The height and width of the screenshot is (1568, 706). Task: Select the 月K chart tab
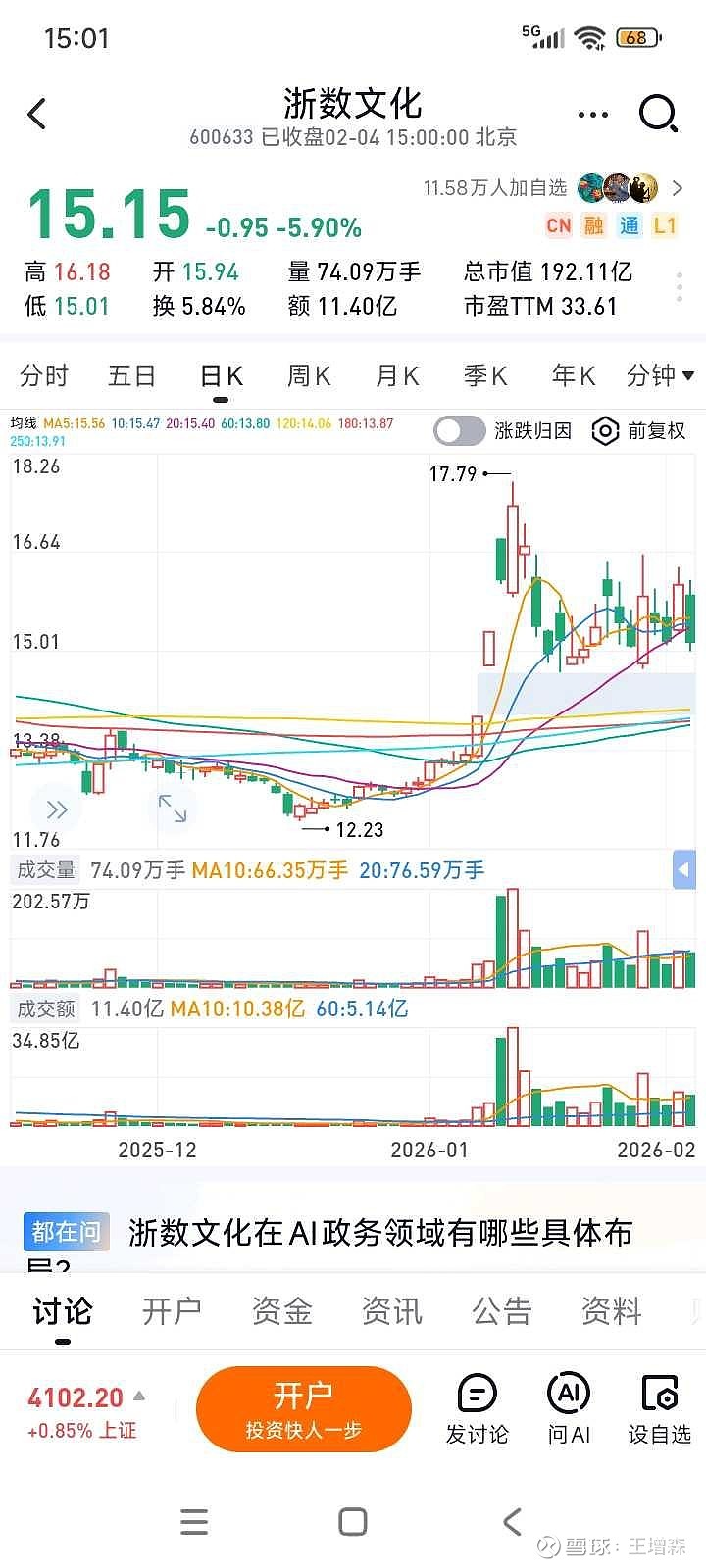[397, 376]
